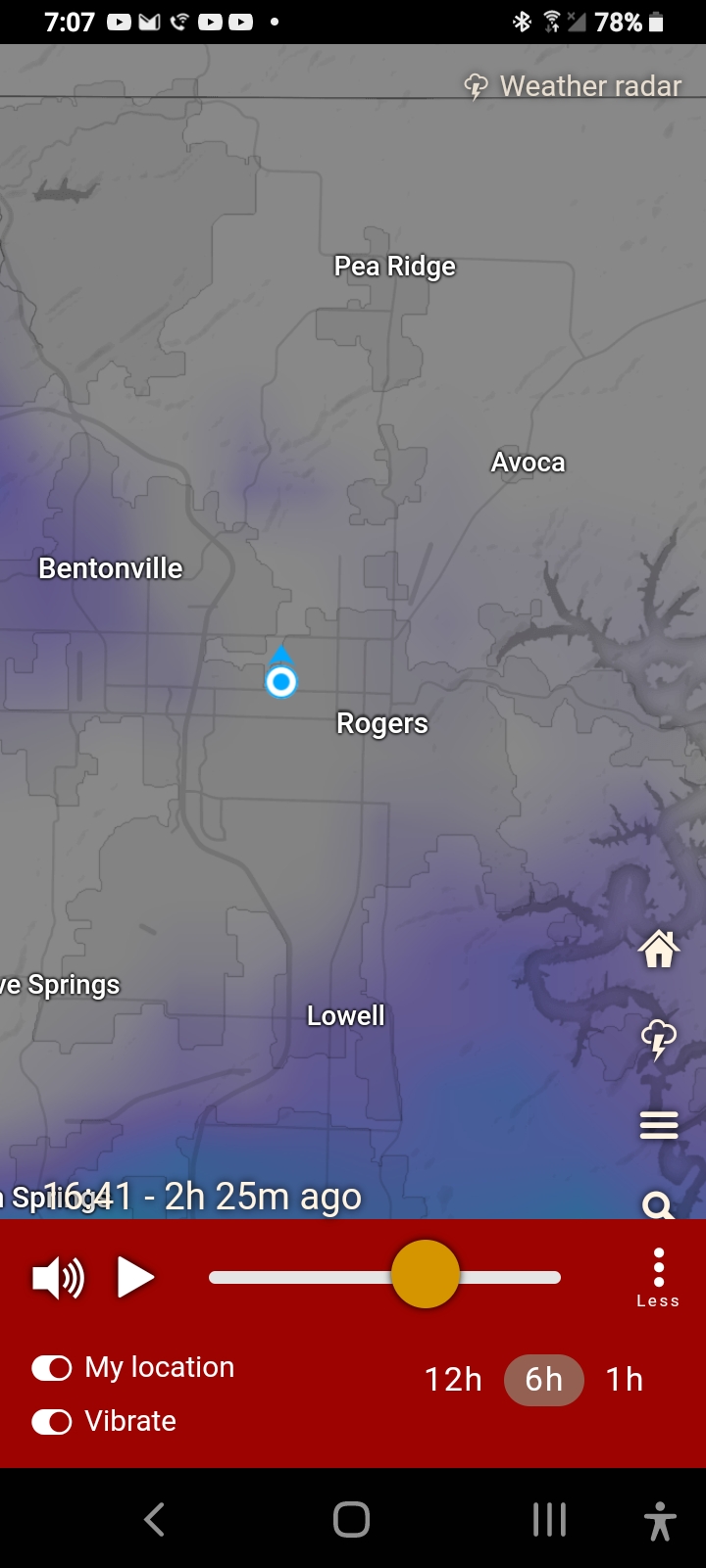Open recent apps from navigation bar
706x1568 pixels.
tap(549, 1520)
